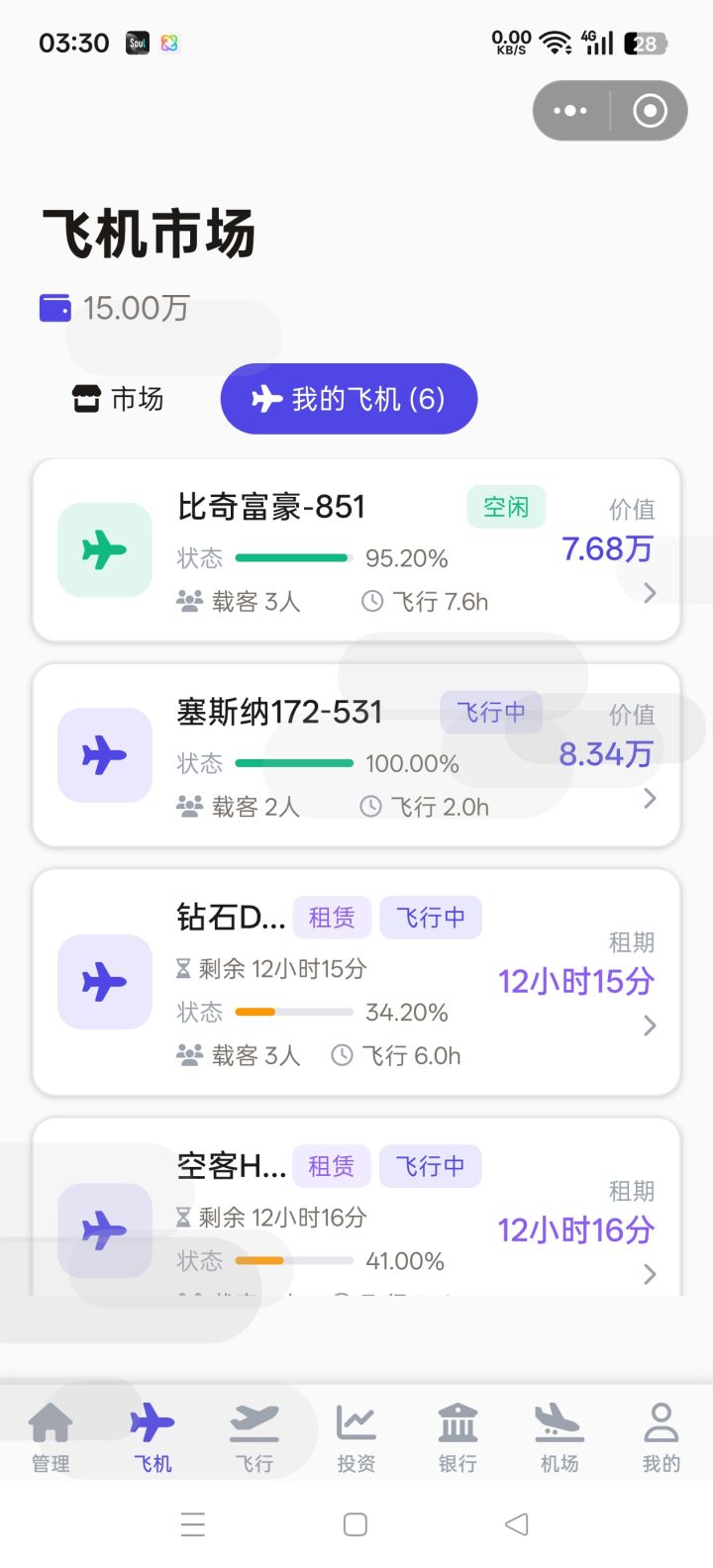The image size is (713, 1568).
Task: Expand the 钻石D card details arrow
Action: click(650, 1027)
